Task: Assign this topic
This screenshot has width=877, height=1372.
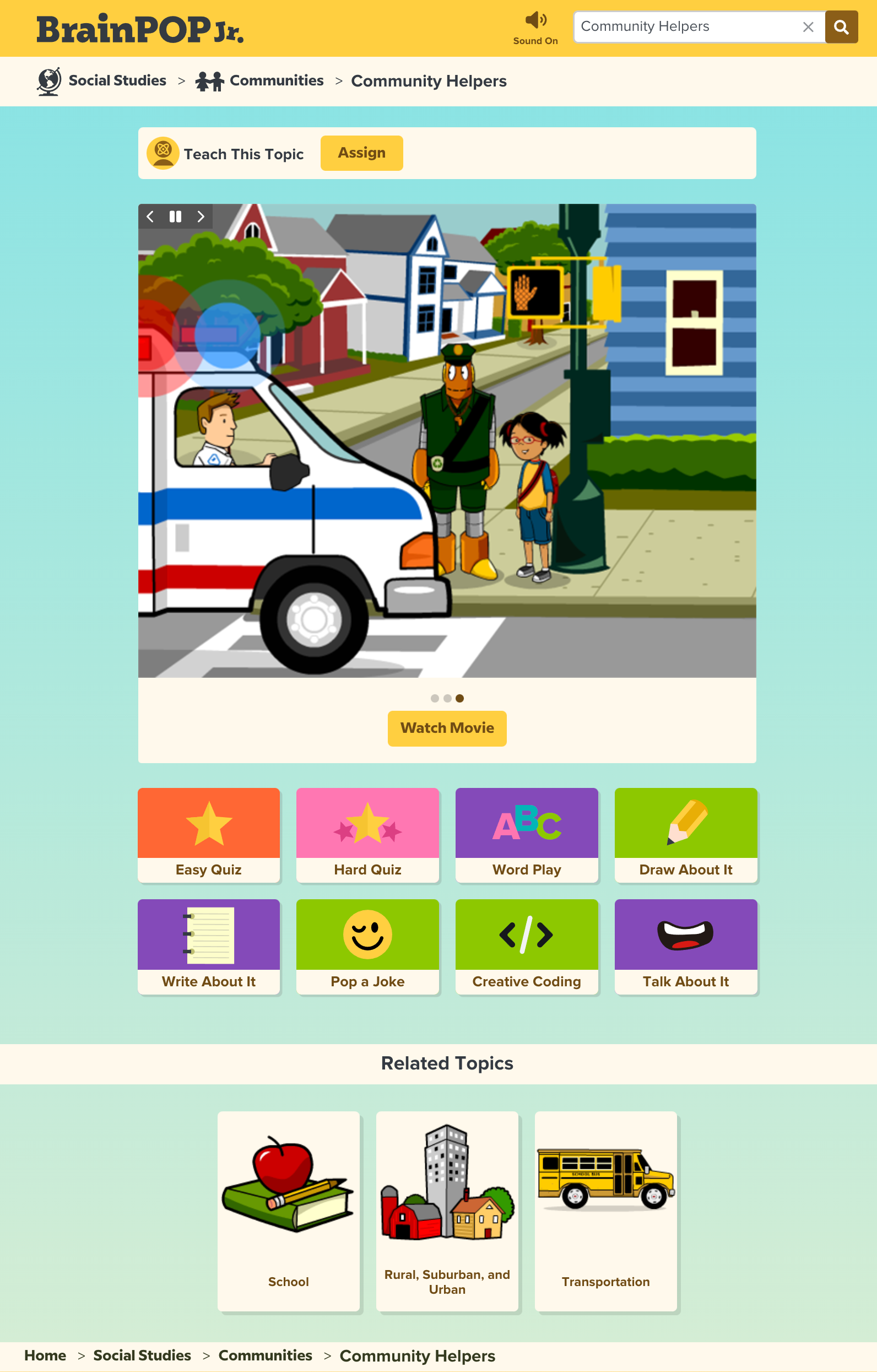Action: tap(361, 153)
